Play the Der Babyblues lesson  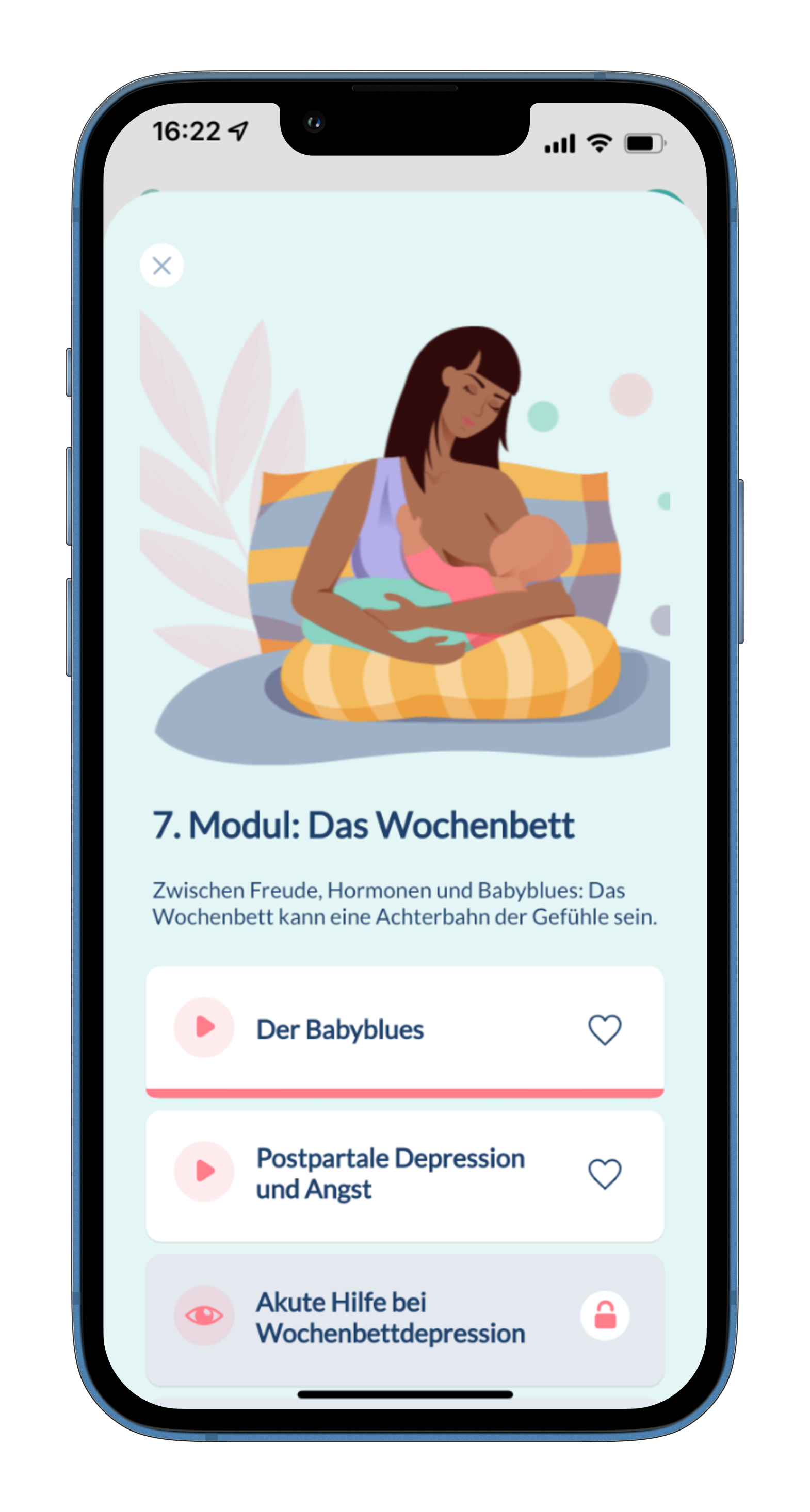204,1027
